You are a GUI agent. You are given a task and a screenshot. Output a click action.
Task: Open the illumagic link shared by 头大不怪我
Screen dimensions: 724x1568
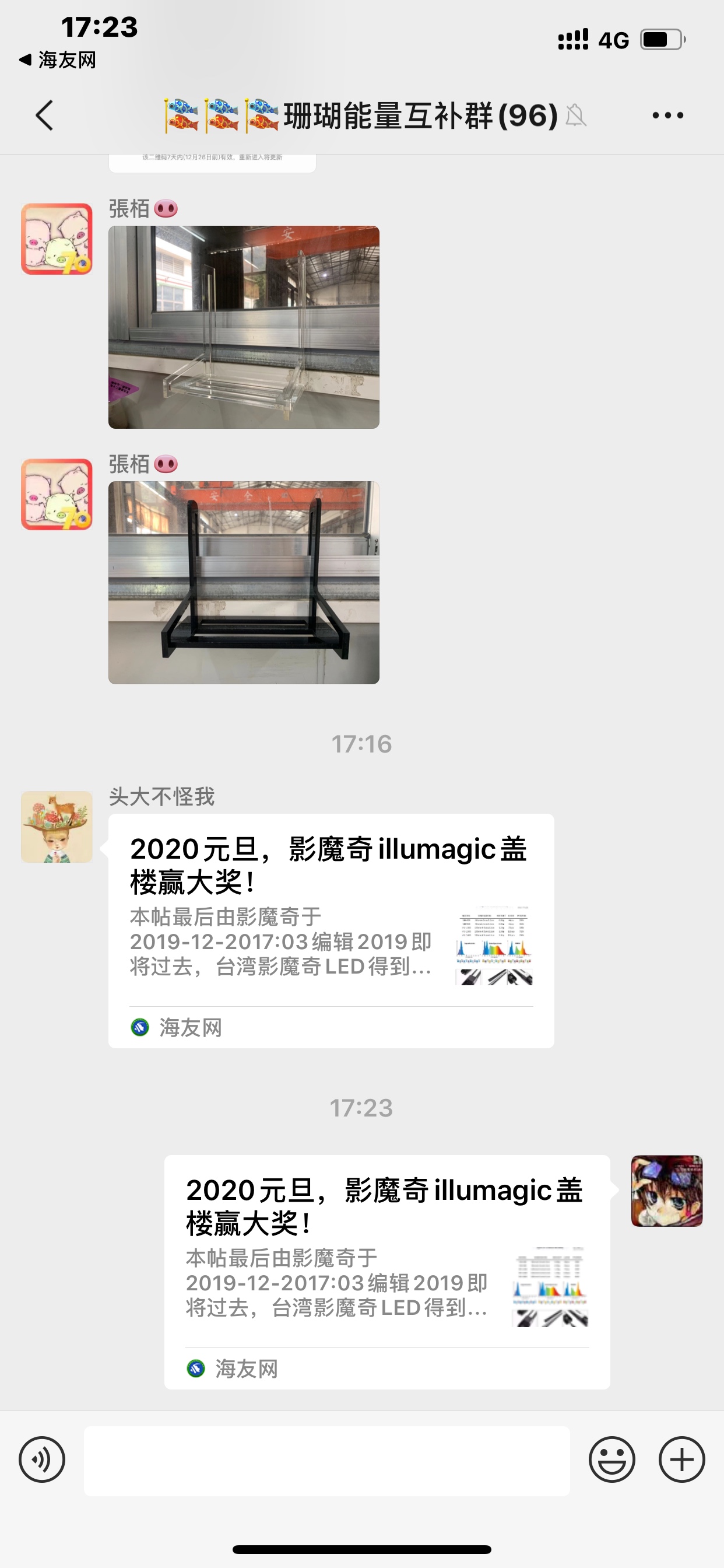pyautogui.click(x=331, y=930)
